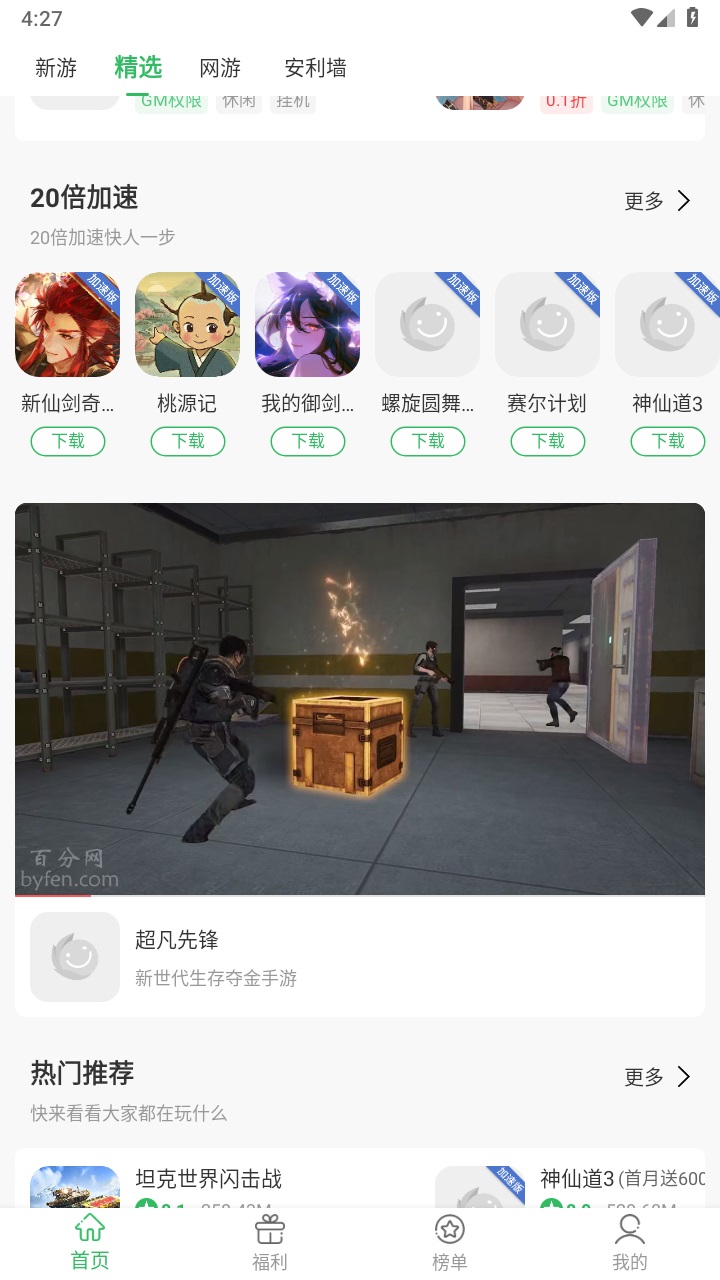720x1280 pixels.
Task: Open the 超凡先锋 game details row
Action: pos(360,957)
